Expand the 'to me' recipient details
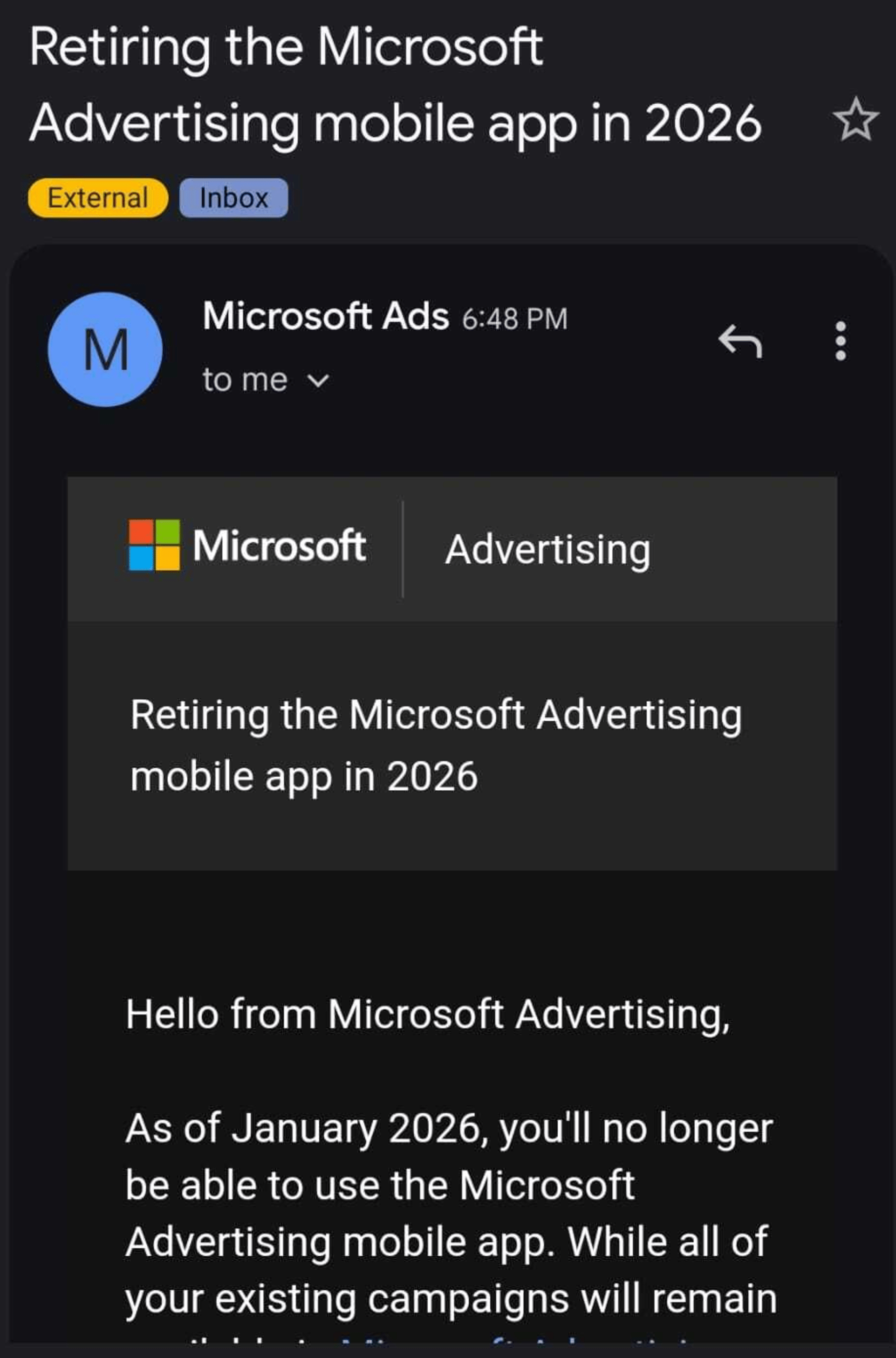Screen dimensions: 896x1358 point(318,380)
